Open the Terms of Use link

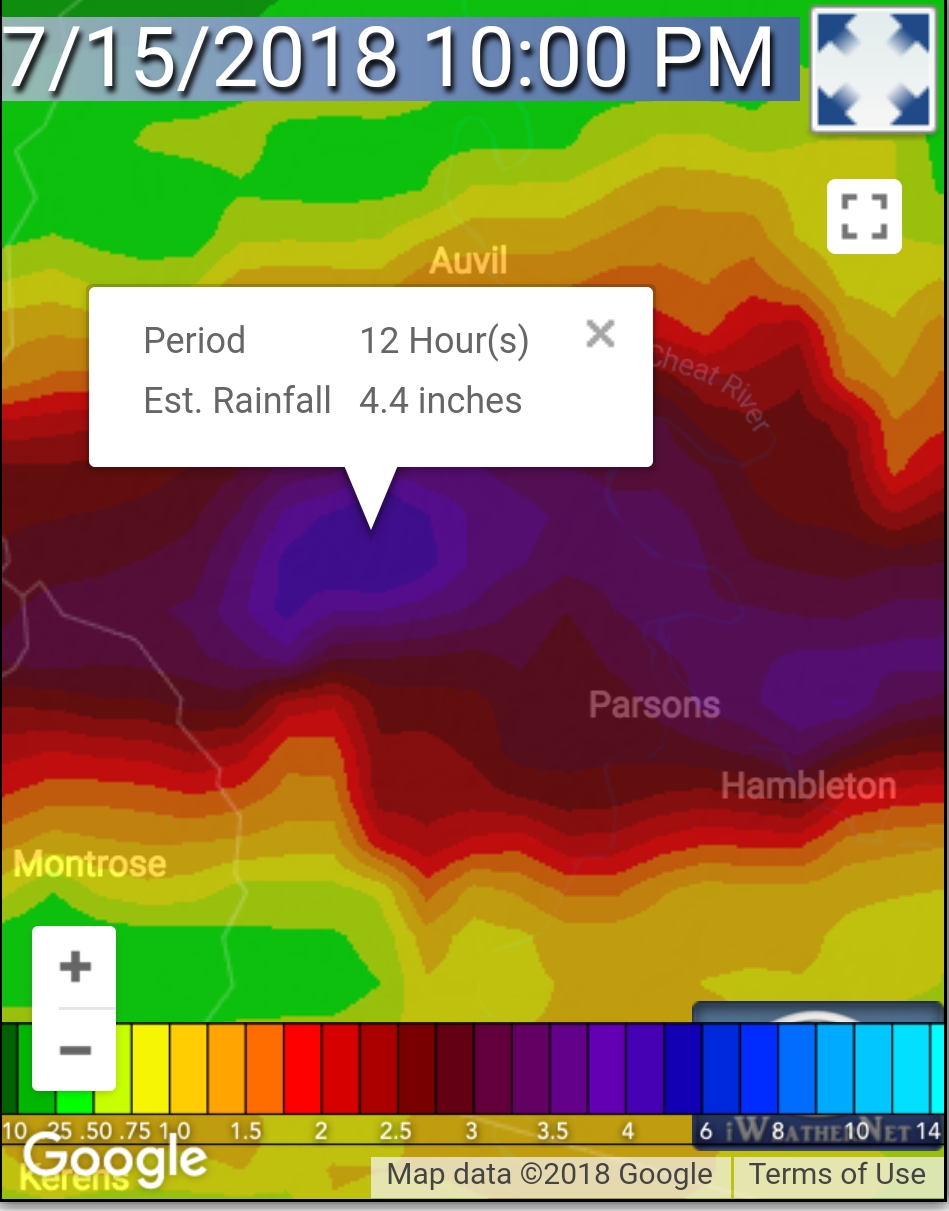click(x=837, y=1174)
